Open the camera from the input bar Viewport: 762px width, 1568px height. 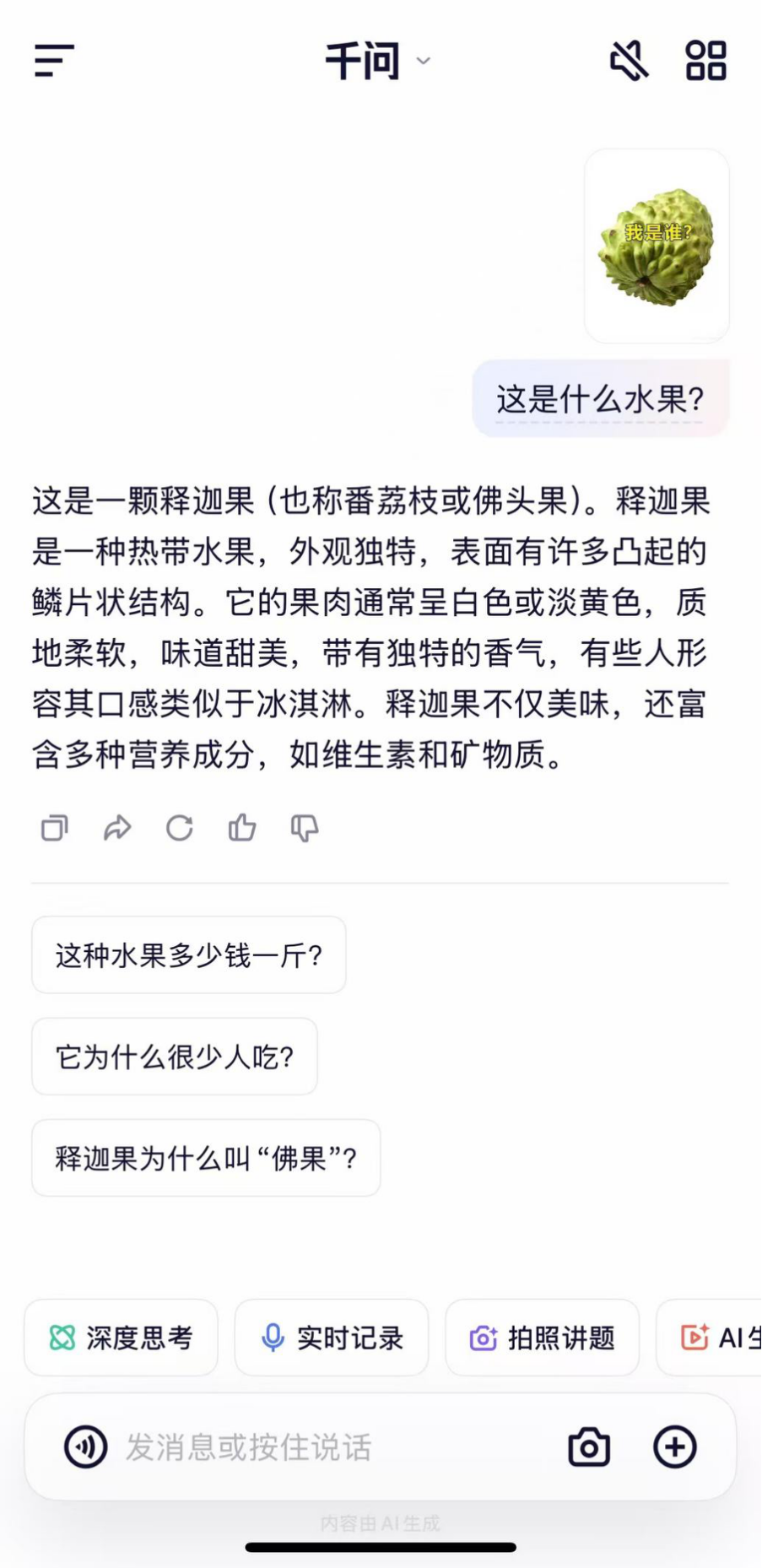click(588, 1445)
